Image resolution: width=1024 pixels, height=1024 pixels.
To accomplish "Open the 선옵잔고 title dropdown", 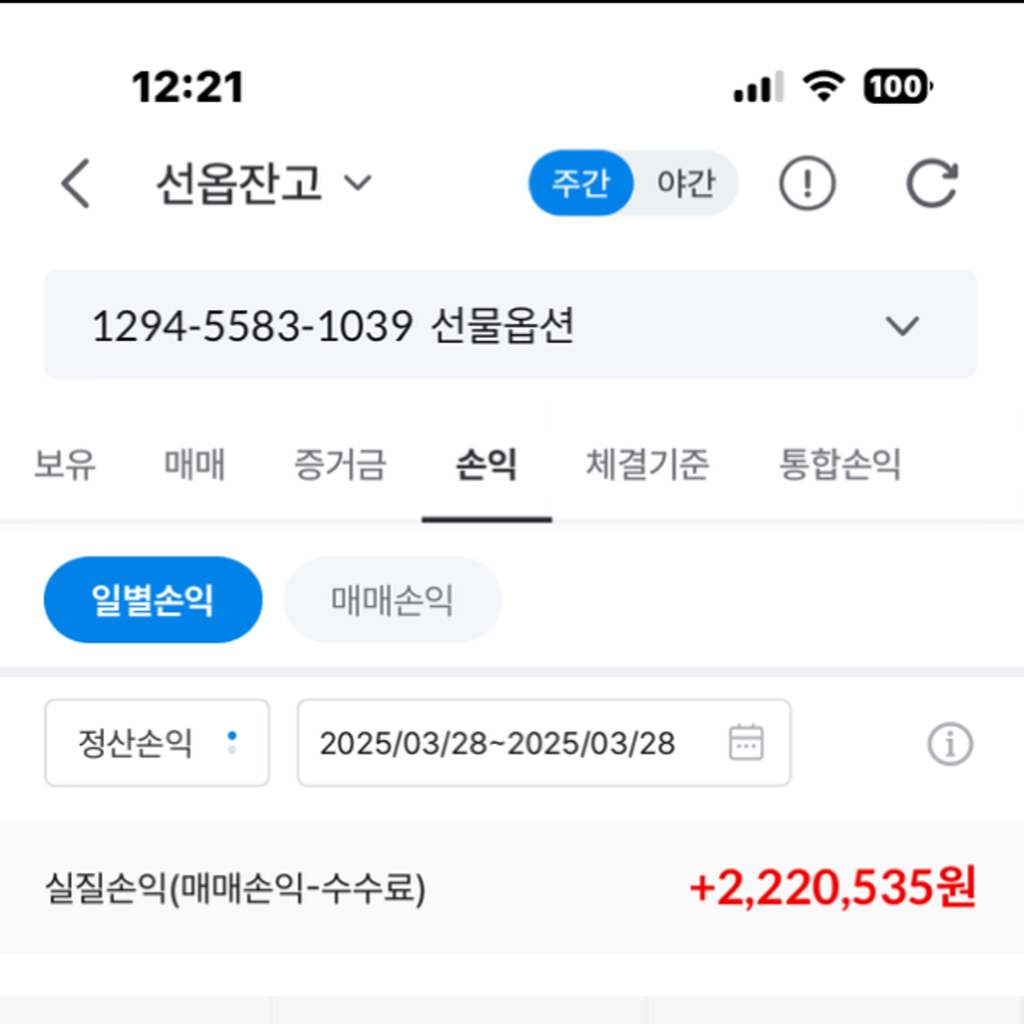I will tap(264, 183).
